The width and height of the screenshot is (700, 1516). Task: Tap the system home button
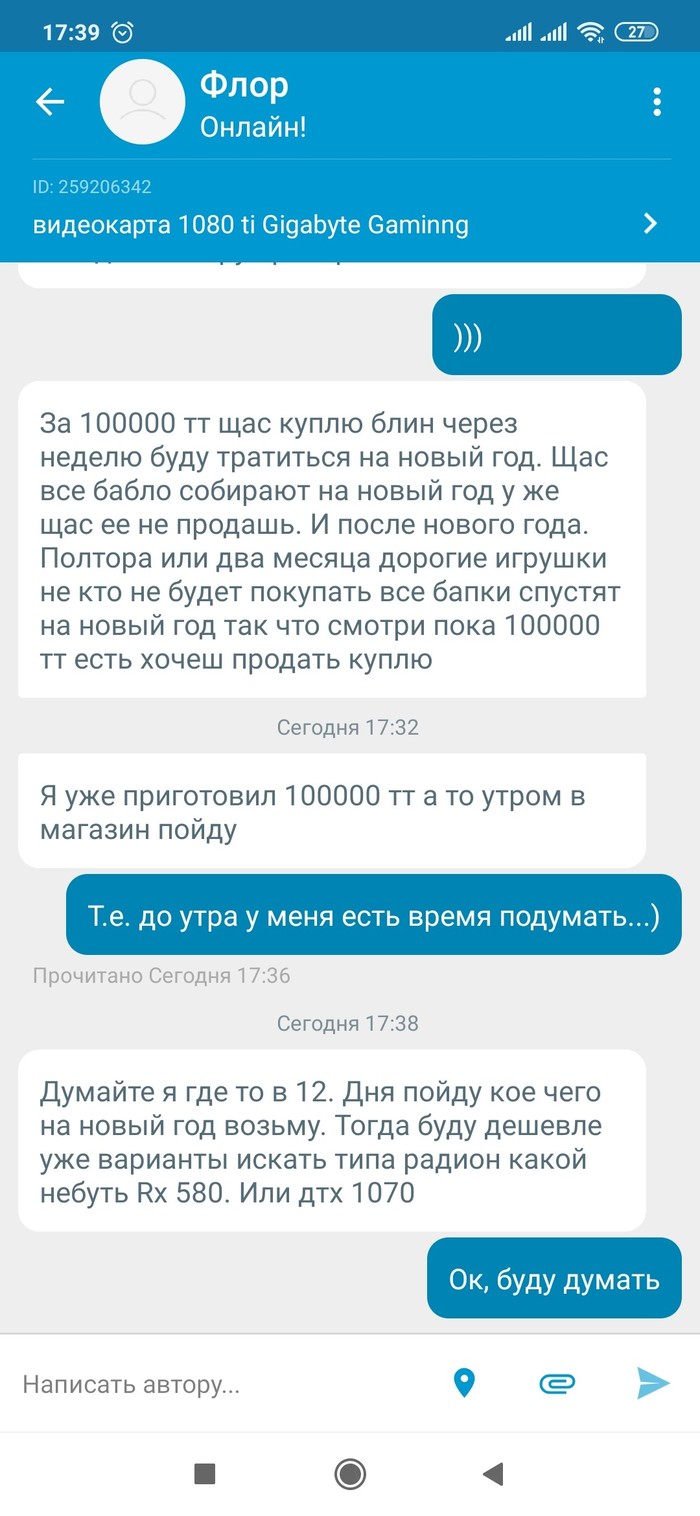[x=350, y=1473]
